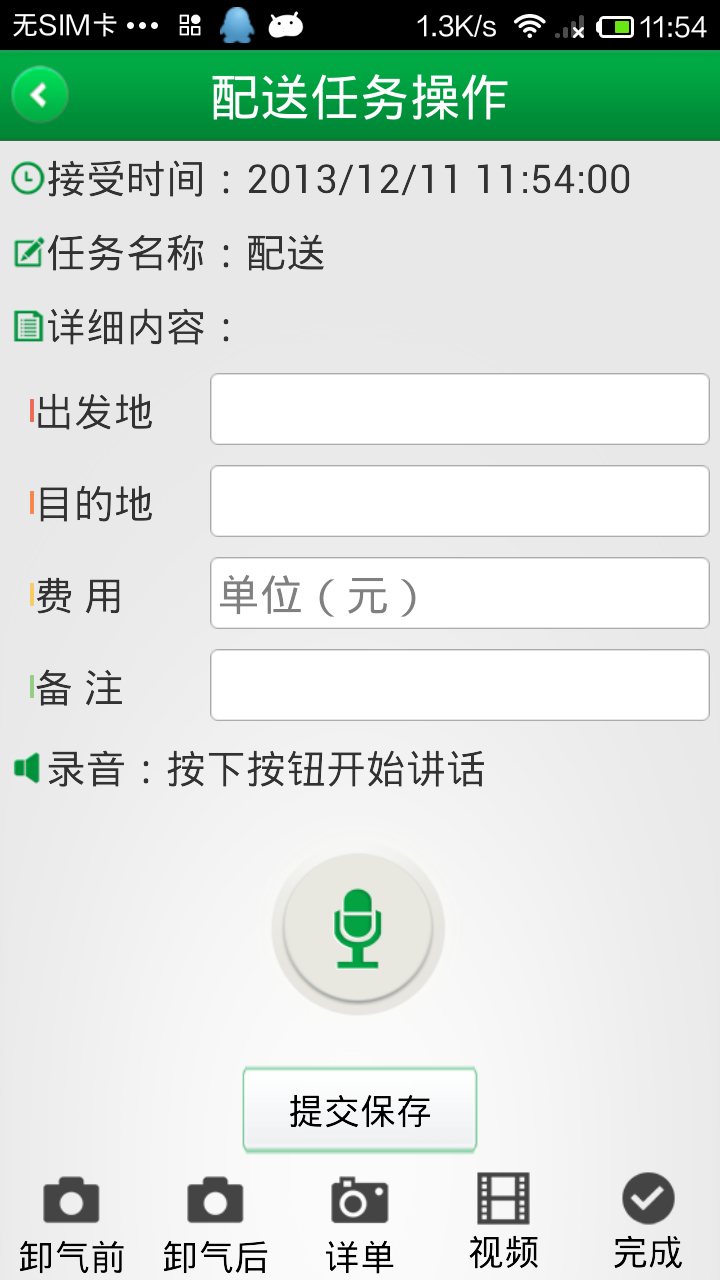This screenshot has width=720, height=1280.
Task: Open the 卸气前 camera option
Action: [x=71, y=1224]
